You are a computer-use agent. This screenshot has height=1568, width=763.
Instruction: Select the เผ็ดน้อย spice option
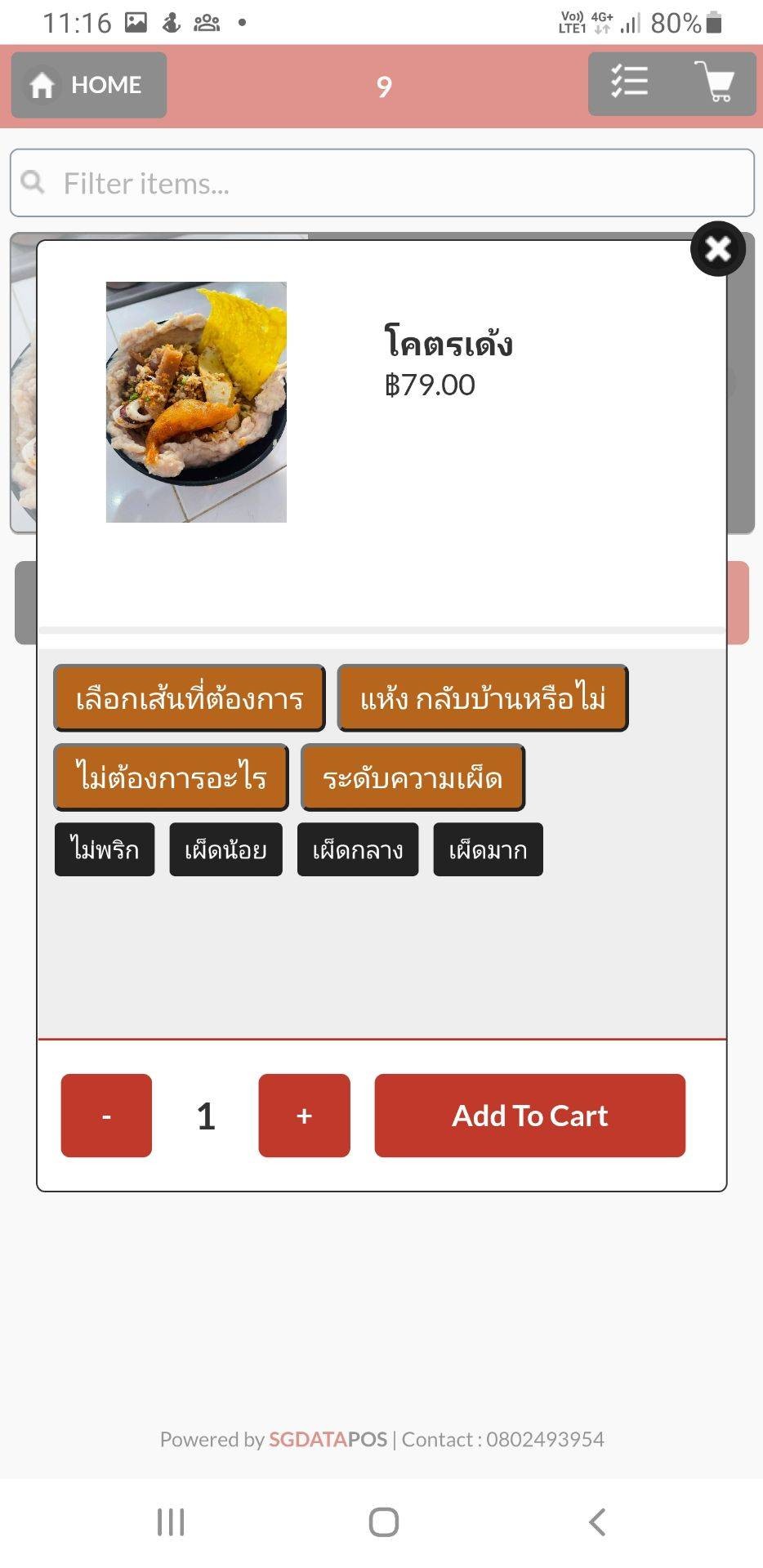coord(225,849)
